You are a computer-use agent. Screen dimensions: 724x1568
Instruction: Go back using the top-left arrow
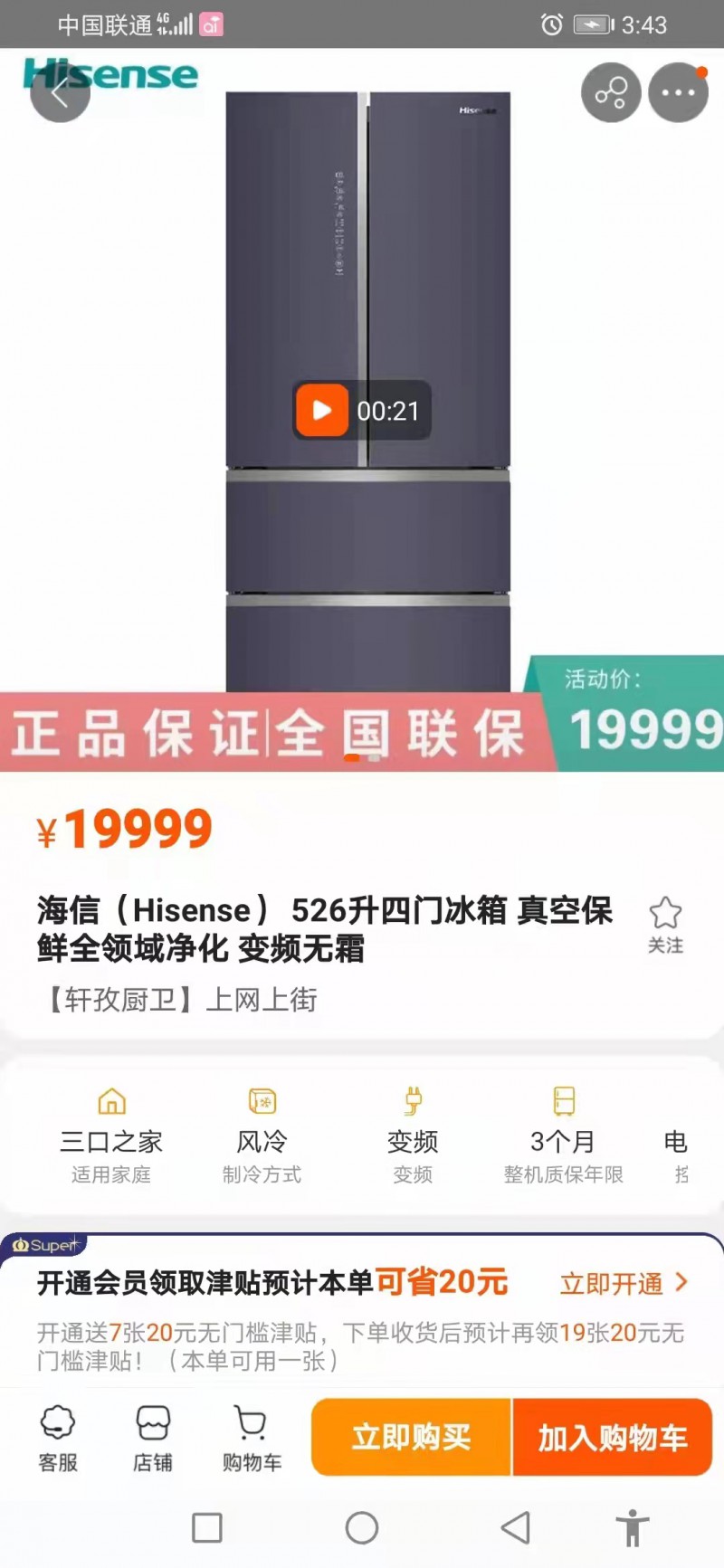(x=60, y=92)
